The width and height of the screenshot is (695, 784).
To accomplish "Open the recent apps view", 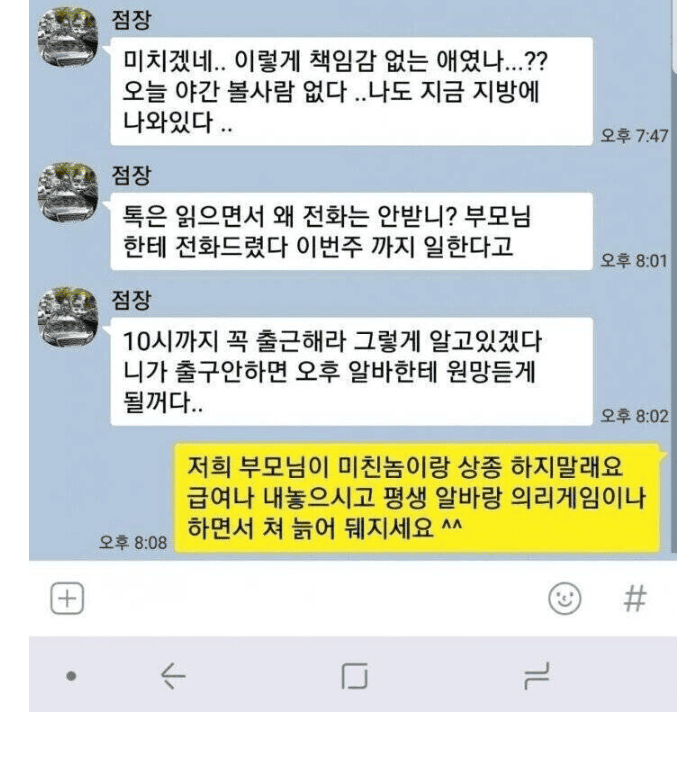I will 536,677.
